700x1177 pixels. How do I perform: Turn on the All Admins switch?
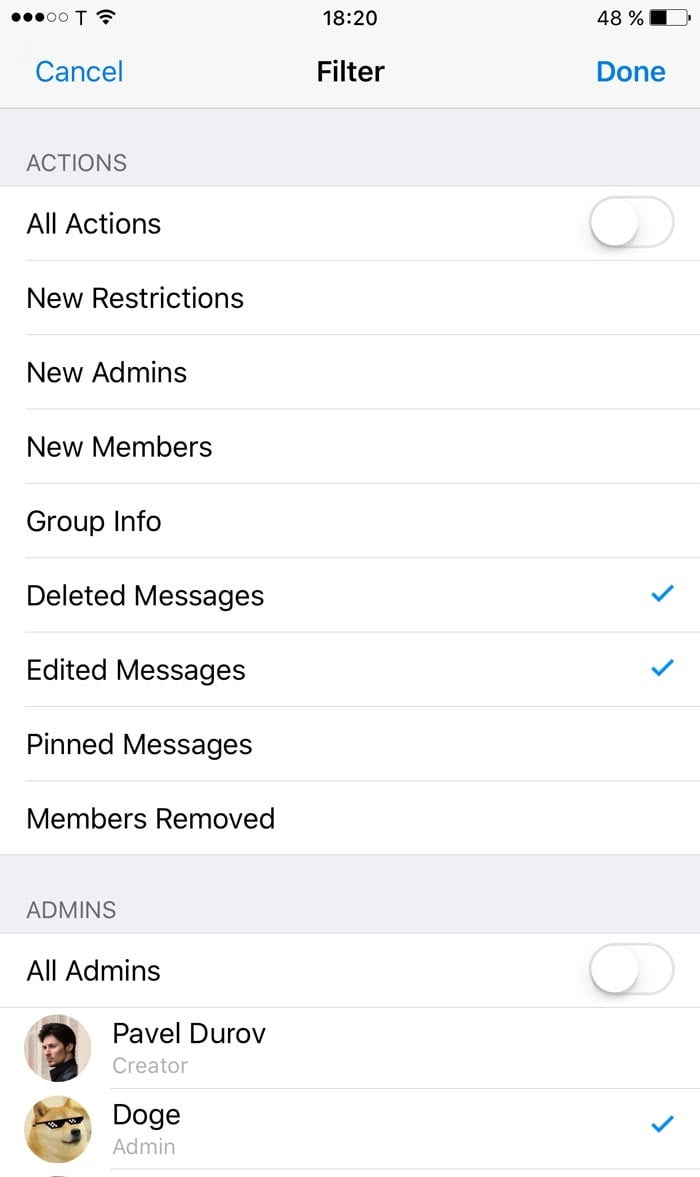pyautogui.click(x=631, y=970)
